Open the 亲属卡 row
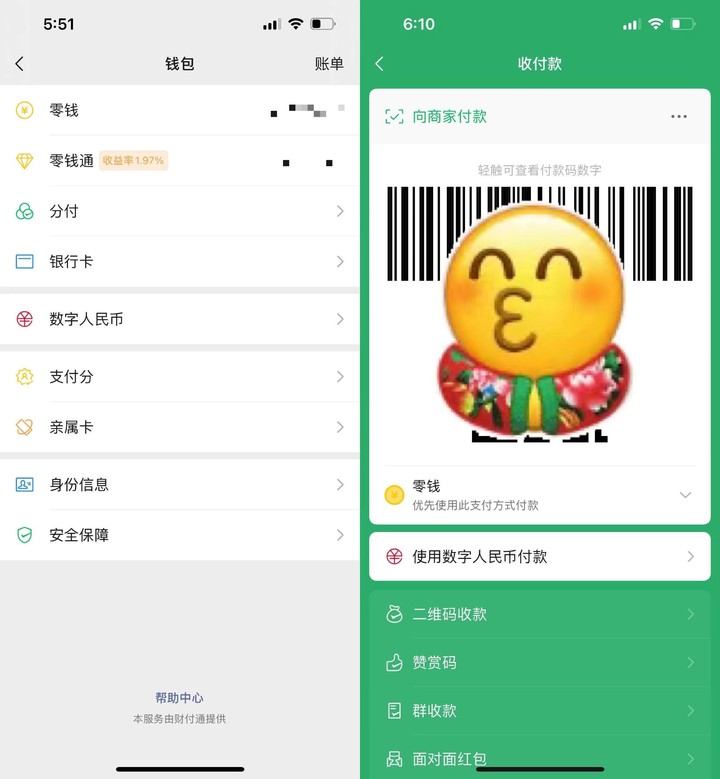This screenshot has width=720, height=779. coord(180,427)
